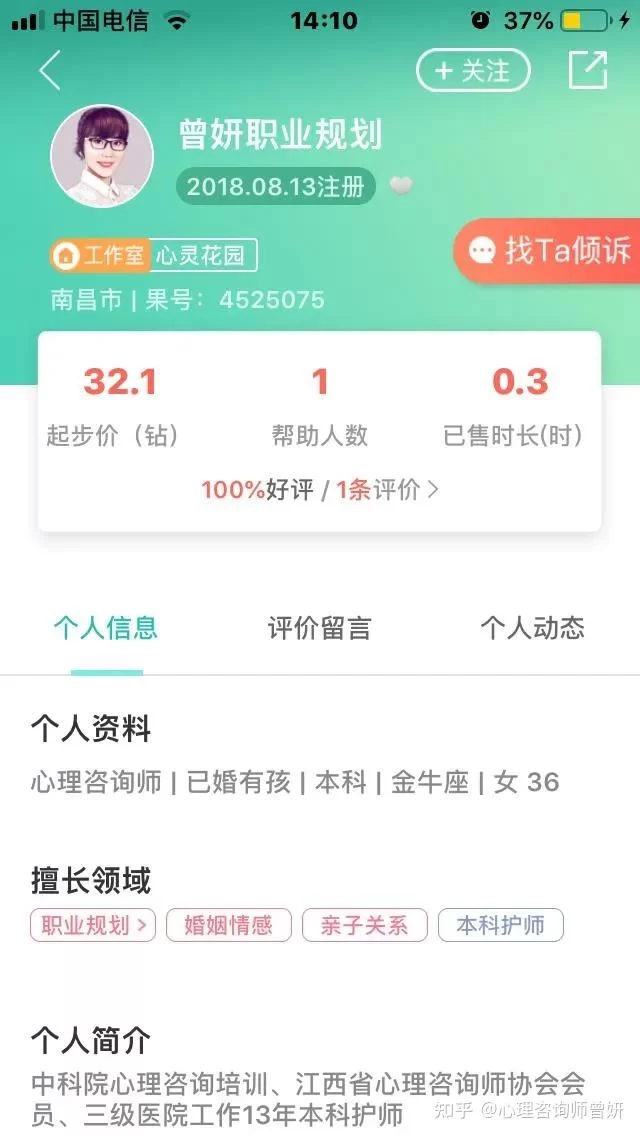Switch to the 个人动态 tab
The width and height of the screenshot is (640, 1136).
point(532,628)
